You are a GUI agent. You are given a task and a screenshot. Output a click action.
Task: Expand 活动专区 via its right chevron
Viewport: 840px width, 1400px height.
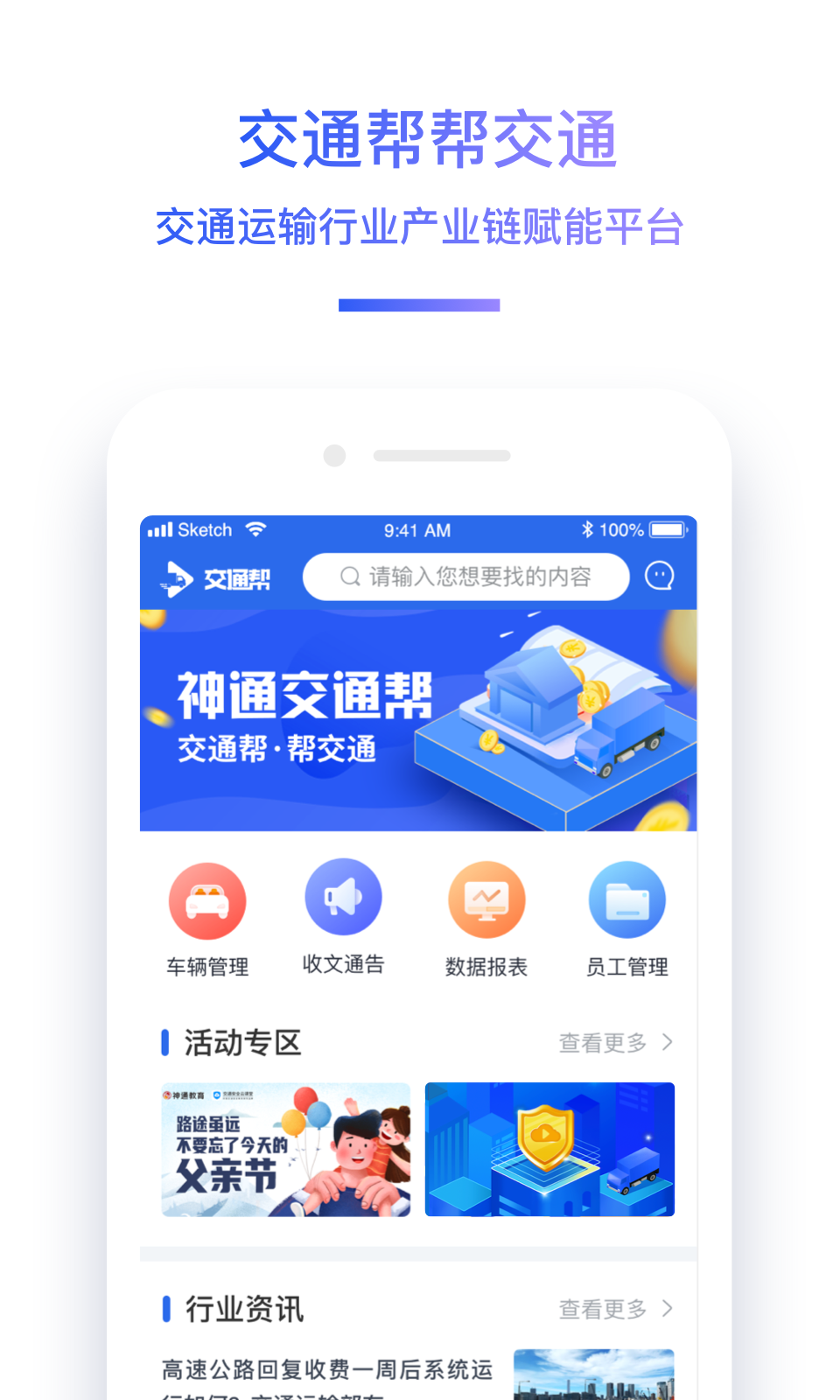click(668, 1042)
